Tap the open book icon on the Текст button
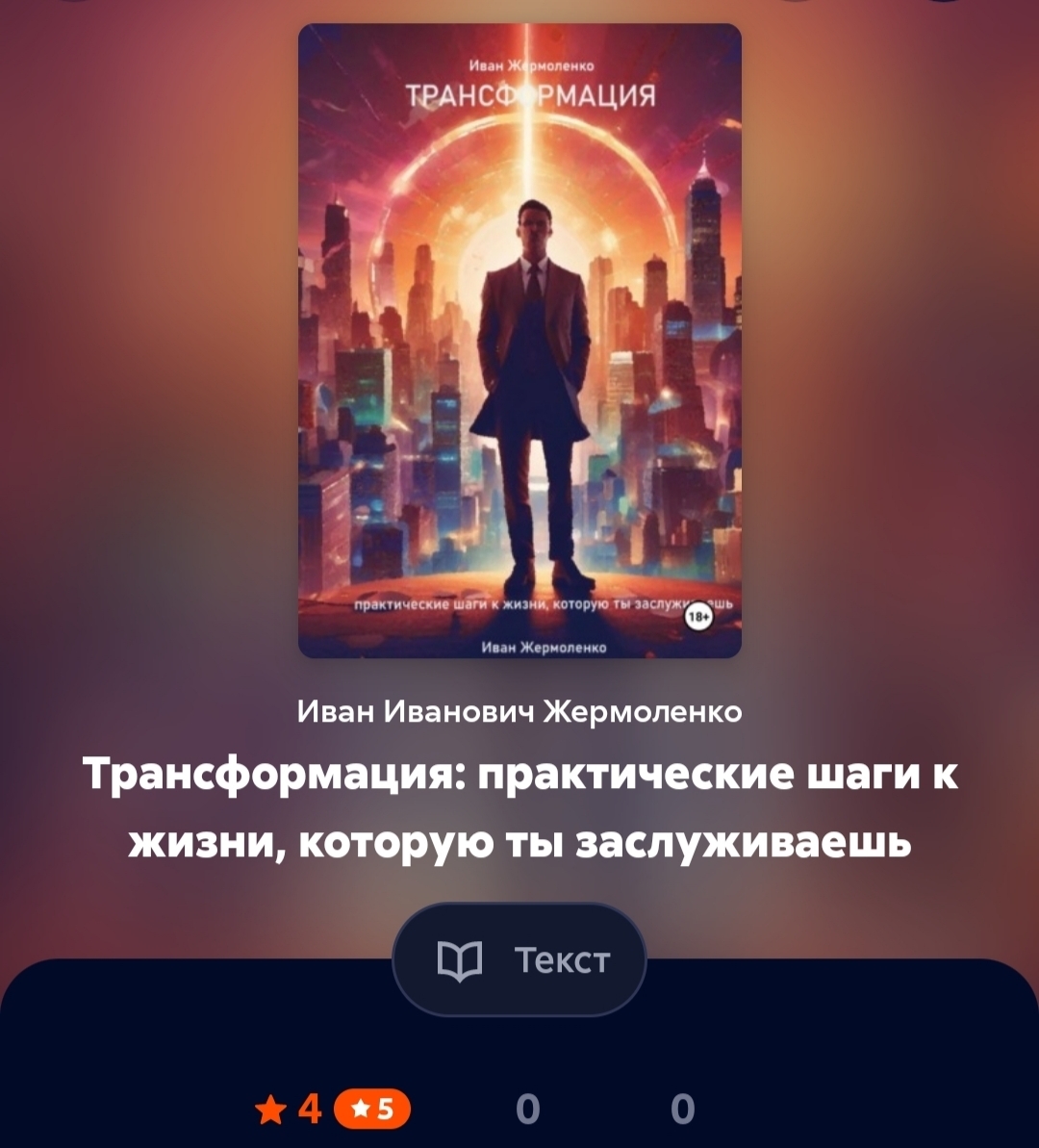This screenshot has height=1148, width=1039. pyautogui.click(x=460, y=958)
